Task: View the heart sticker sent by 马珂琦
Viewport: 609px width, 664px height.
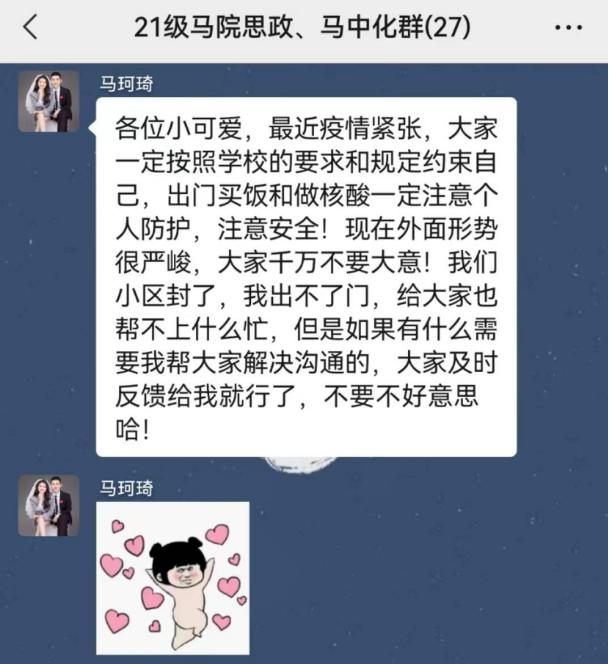Action: [172, 579]
